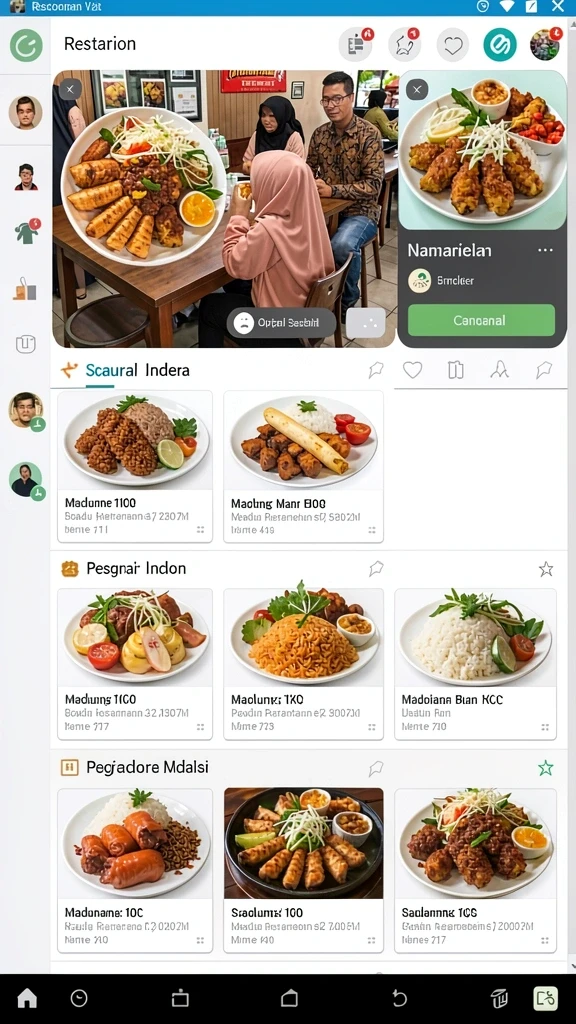The image size is (576, 1024).
Task: Close the large restaurant photo banner
Action: click(x=70, y=89)
